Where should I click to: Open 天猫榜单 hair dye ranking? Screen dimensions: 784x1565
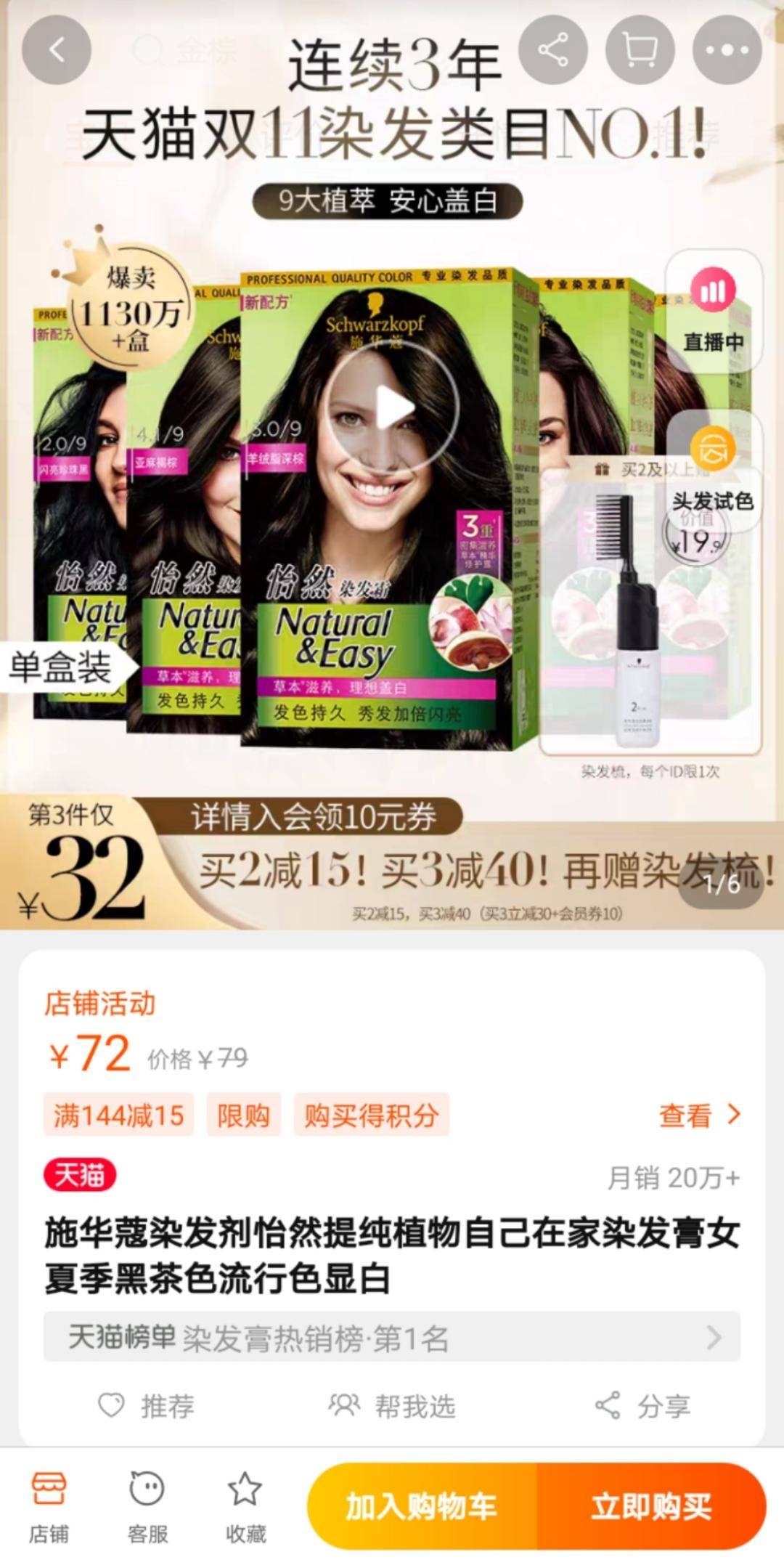pyautogui.click(x=392, y=1337)
